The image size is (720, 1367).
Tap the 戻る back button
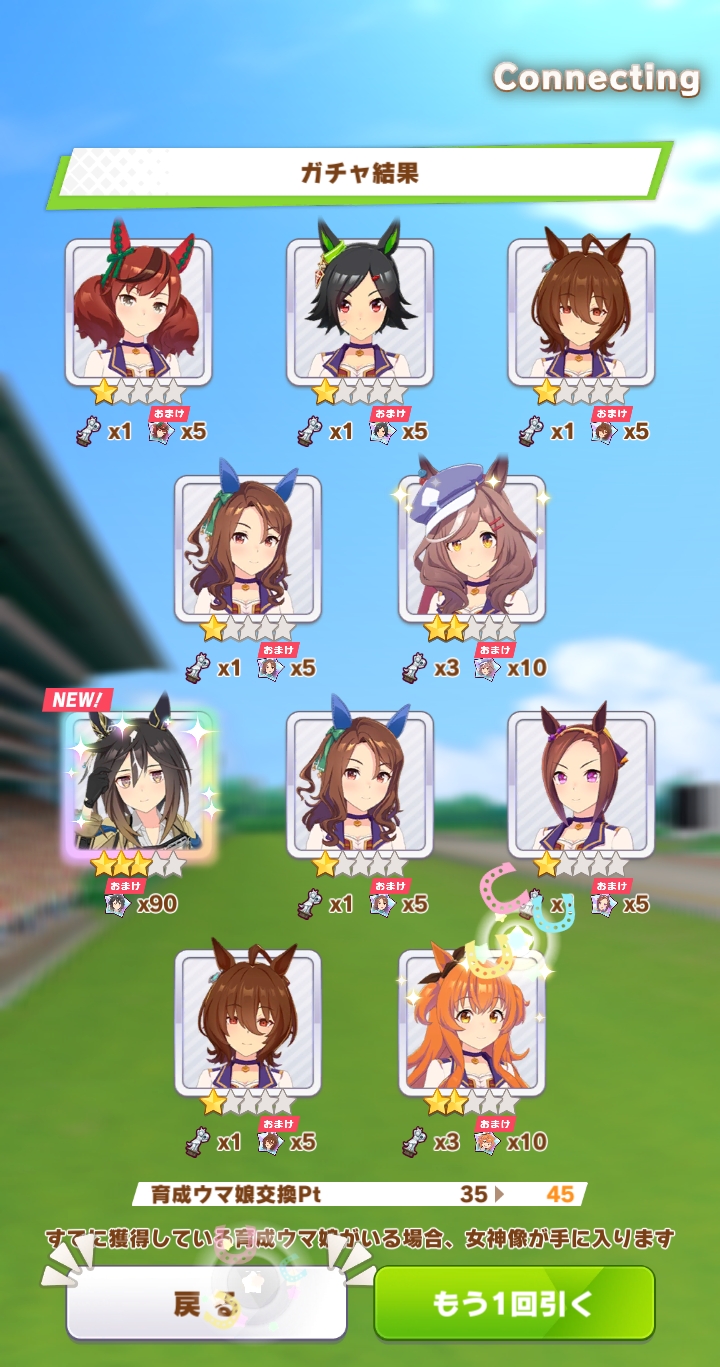point(207,1303)
